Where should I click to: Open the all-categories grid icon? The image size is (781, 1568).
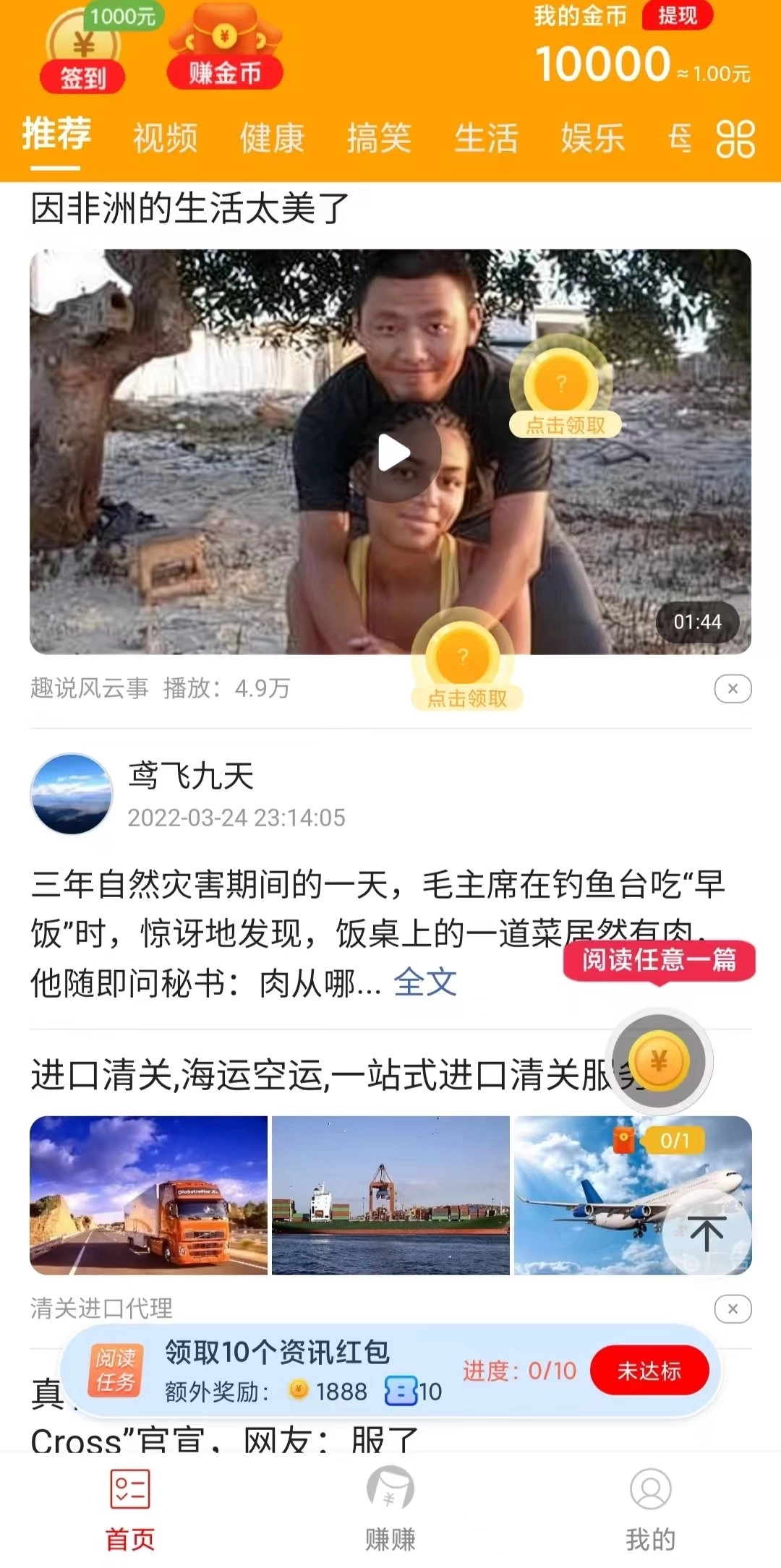(x=735, y=139)
